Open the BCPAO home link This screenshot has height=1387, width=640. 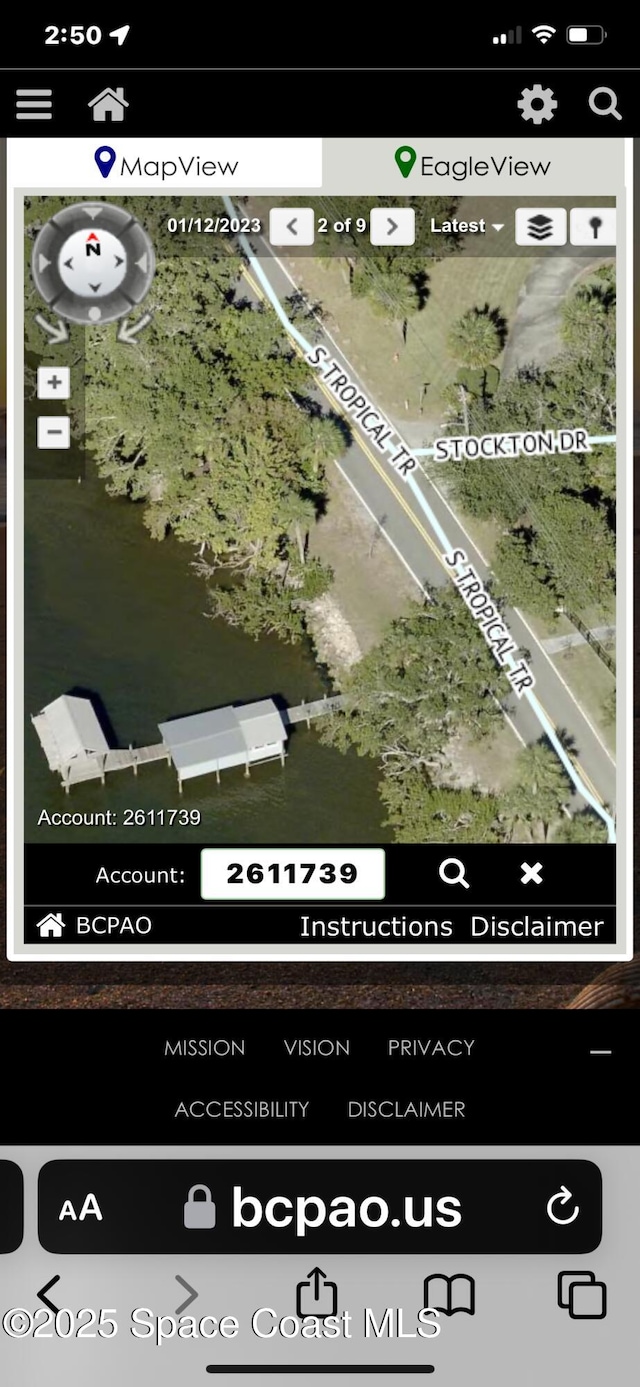point(95,925)
